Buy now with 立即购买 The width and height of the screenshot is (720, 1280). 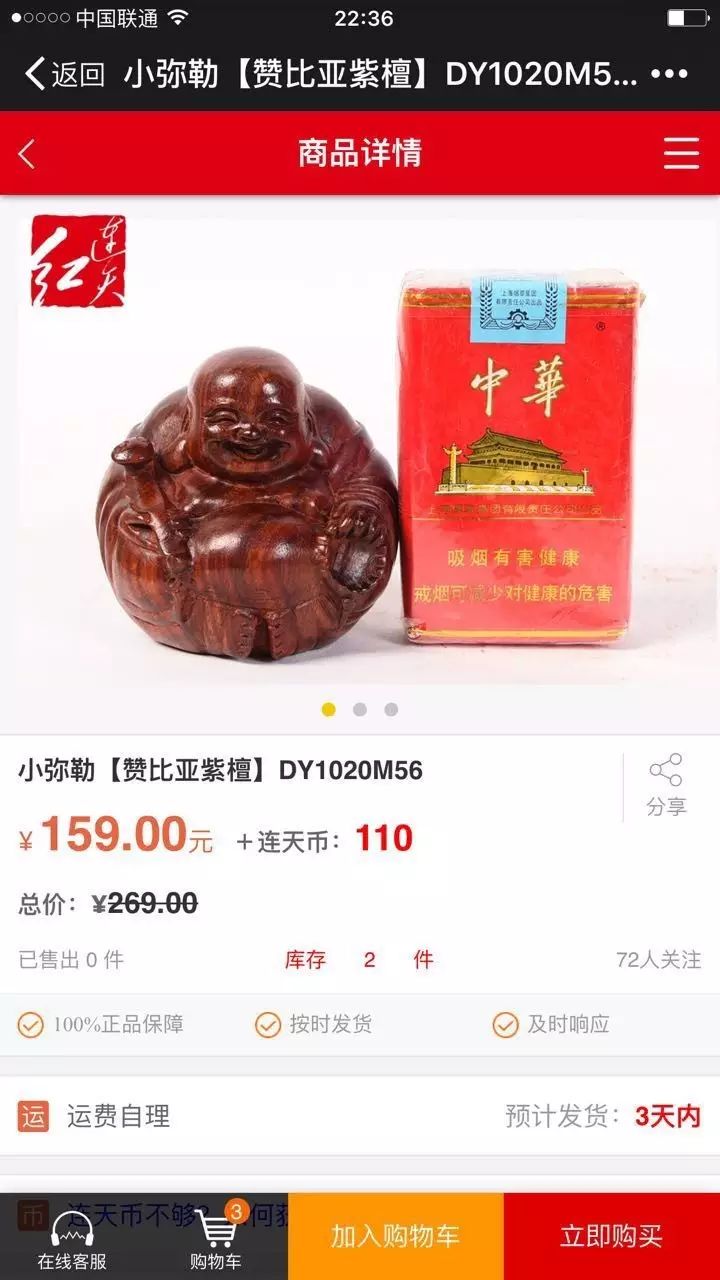611,1236
